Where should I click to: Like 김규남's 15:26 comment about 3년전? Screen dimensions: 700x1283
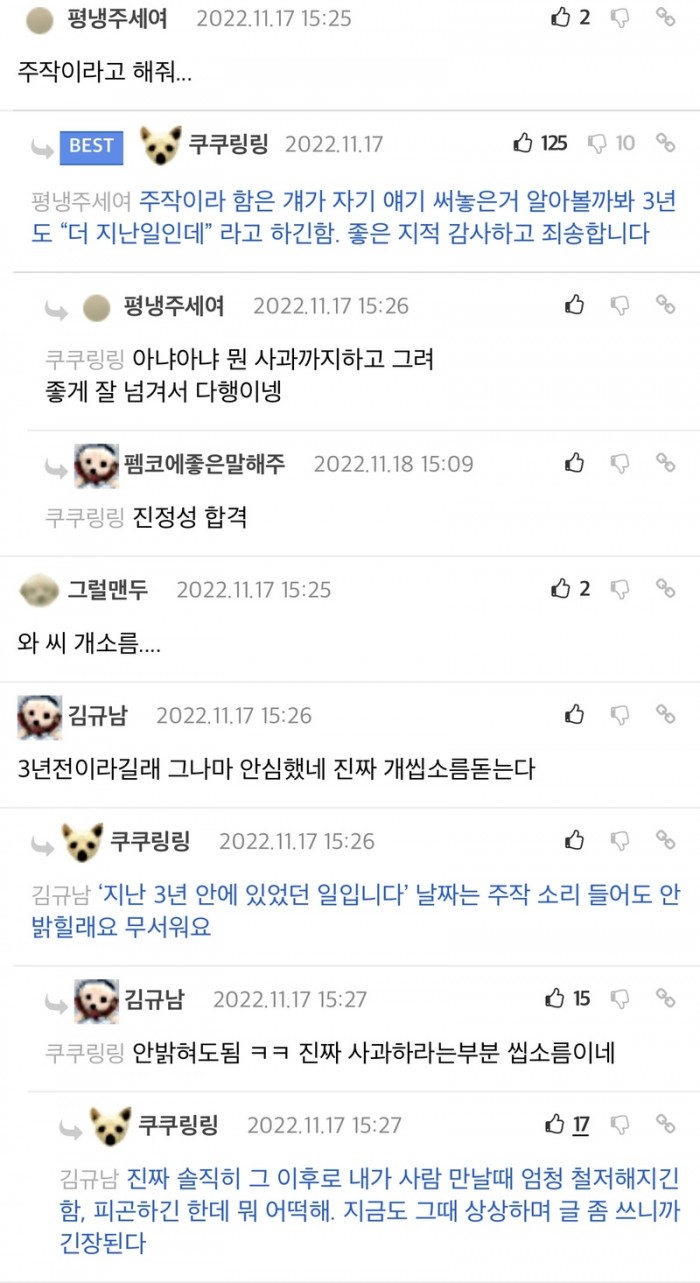tap(574, 714)
